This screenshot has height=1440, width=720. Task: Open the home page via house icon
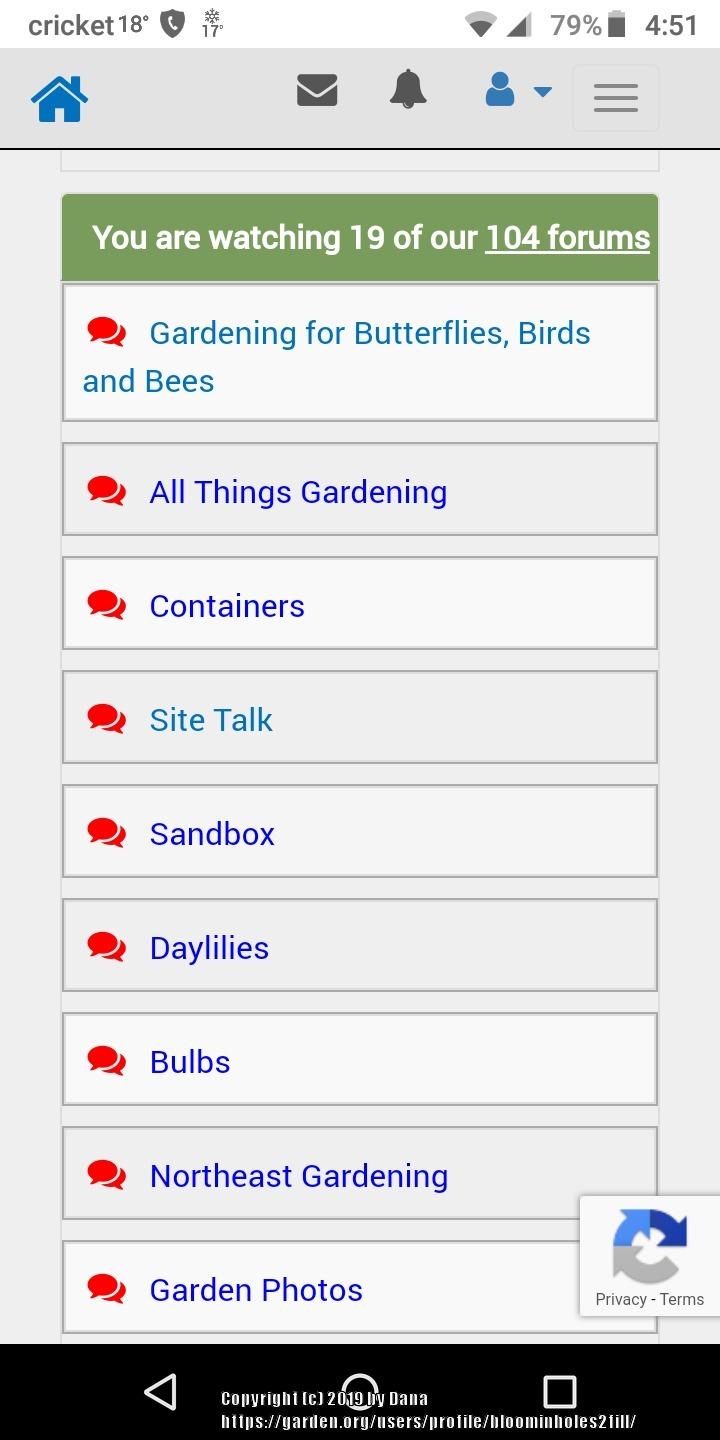pyautogui.click(x=59, y=97)
